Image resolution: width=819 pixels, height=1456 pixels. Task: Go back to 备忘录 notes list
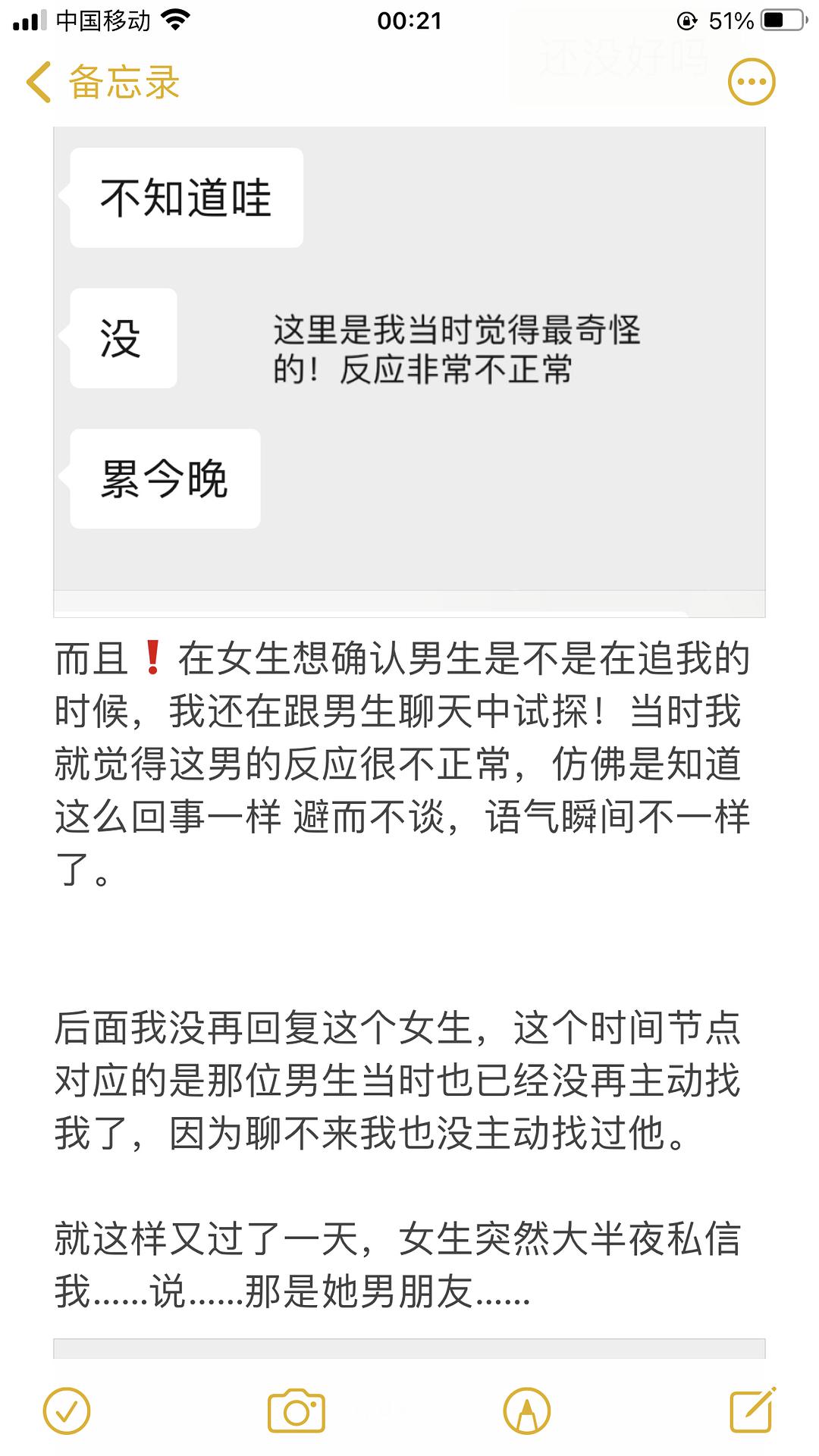(x=103, y=82)
